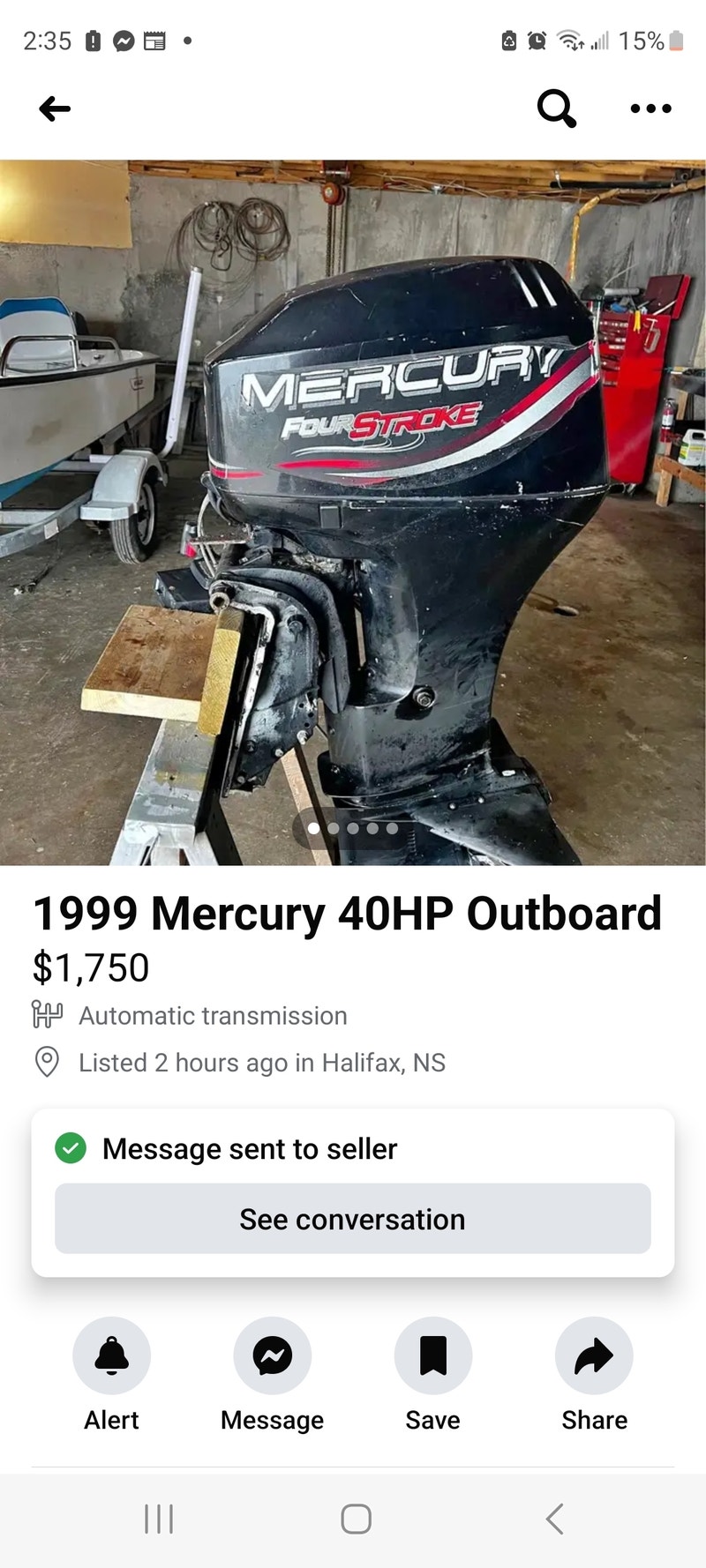Open Messenger via the Message icon
The height and width of the screenshot is (1568, 706).
pos(272,1355)
